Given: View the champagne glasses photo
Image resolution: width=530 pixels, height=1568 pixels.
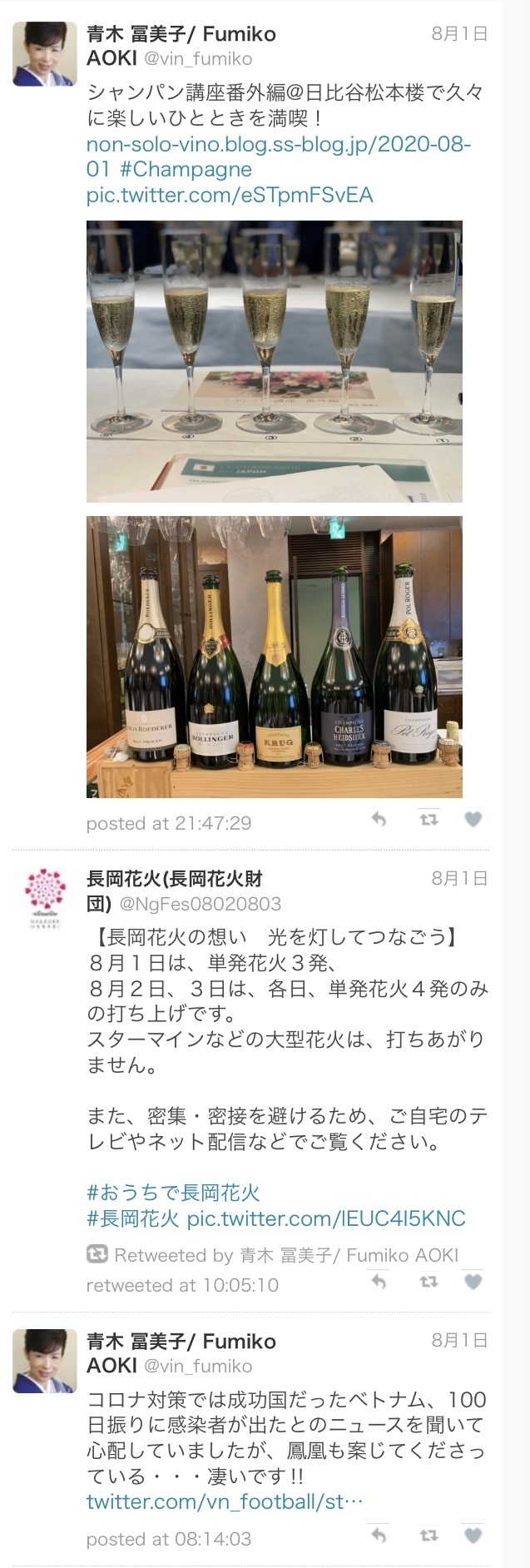Looking at the screenshot, I should (274, 361).
